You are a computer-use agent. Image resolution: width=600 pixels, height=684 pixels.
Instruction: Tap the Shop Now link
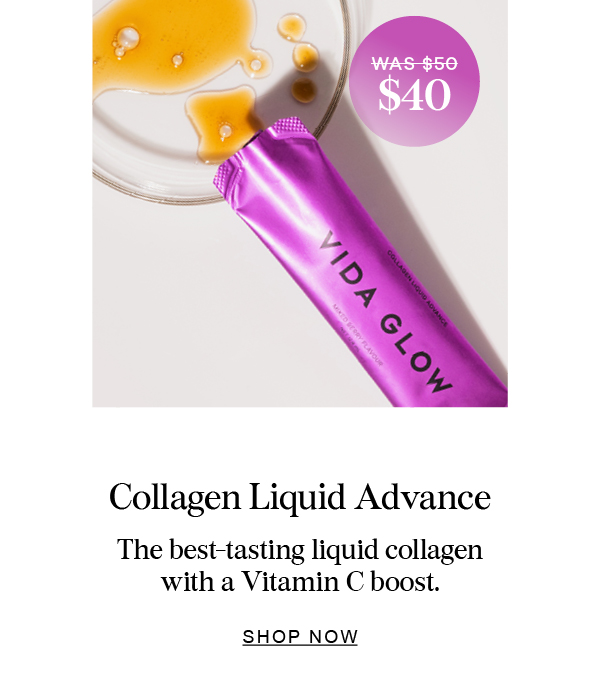coord(300,637)
